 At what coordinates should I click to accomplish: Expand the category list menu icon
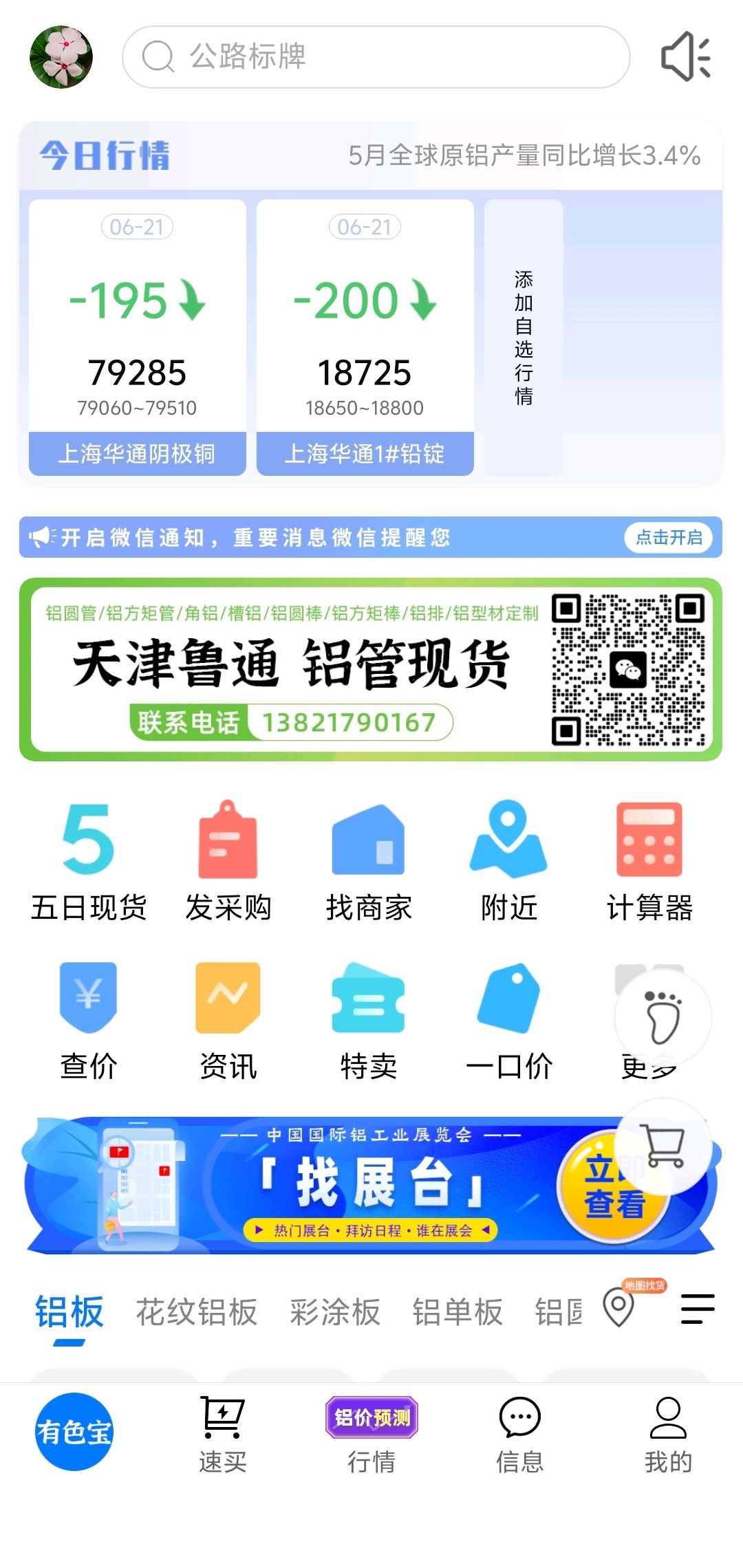click(698, 1309)
